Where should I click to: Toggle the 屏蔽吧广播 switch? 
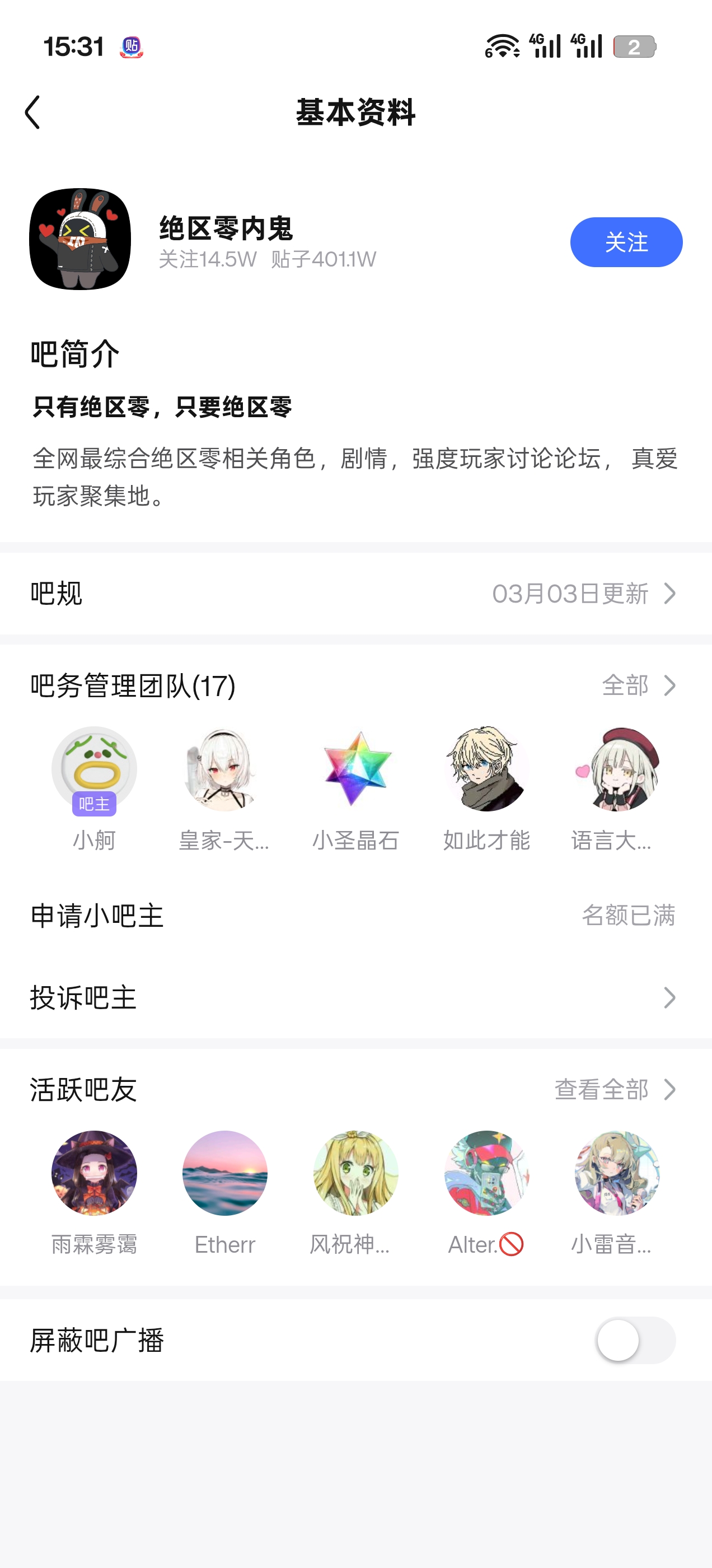[x=635, y=1340]
